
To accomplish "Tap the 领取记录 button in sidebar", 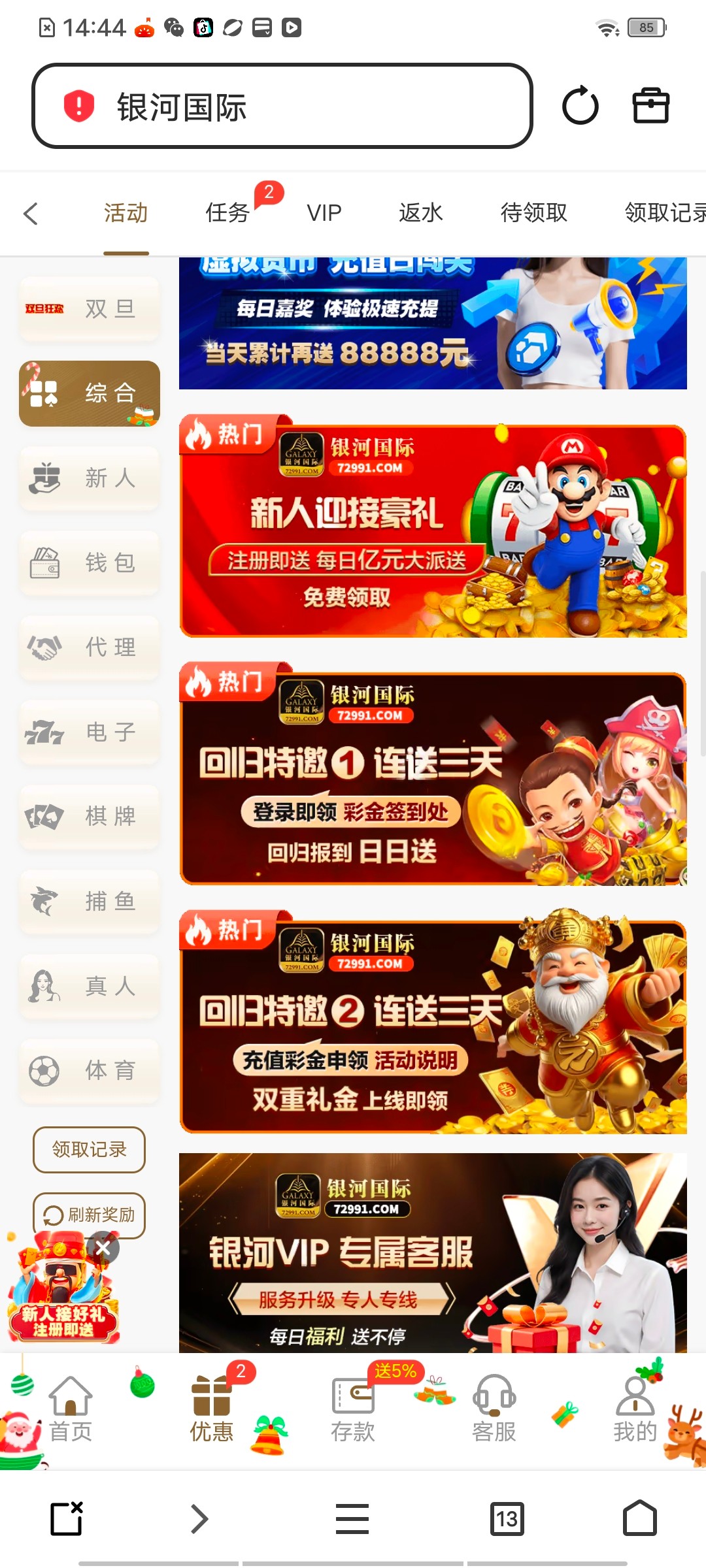I will pos(89,1149).
